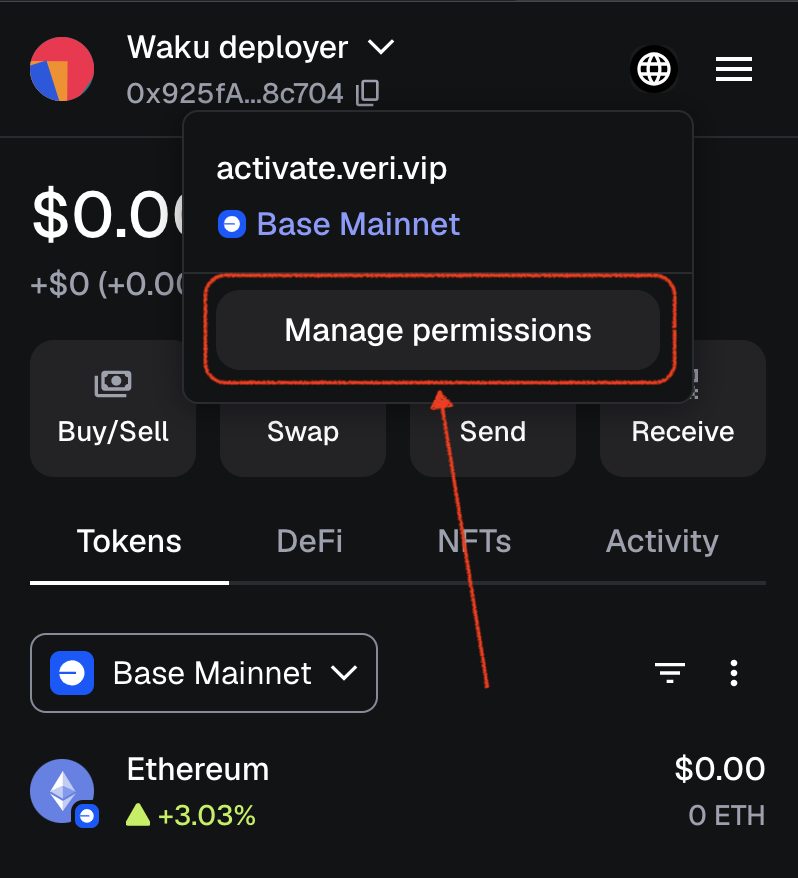The image size is (798, 878).
Task: Open the Waku deployer account selector
Action: (260, 47)
